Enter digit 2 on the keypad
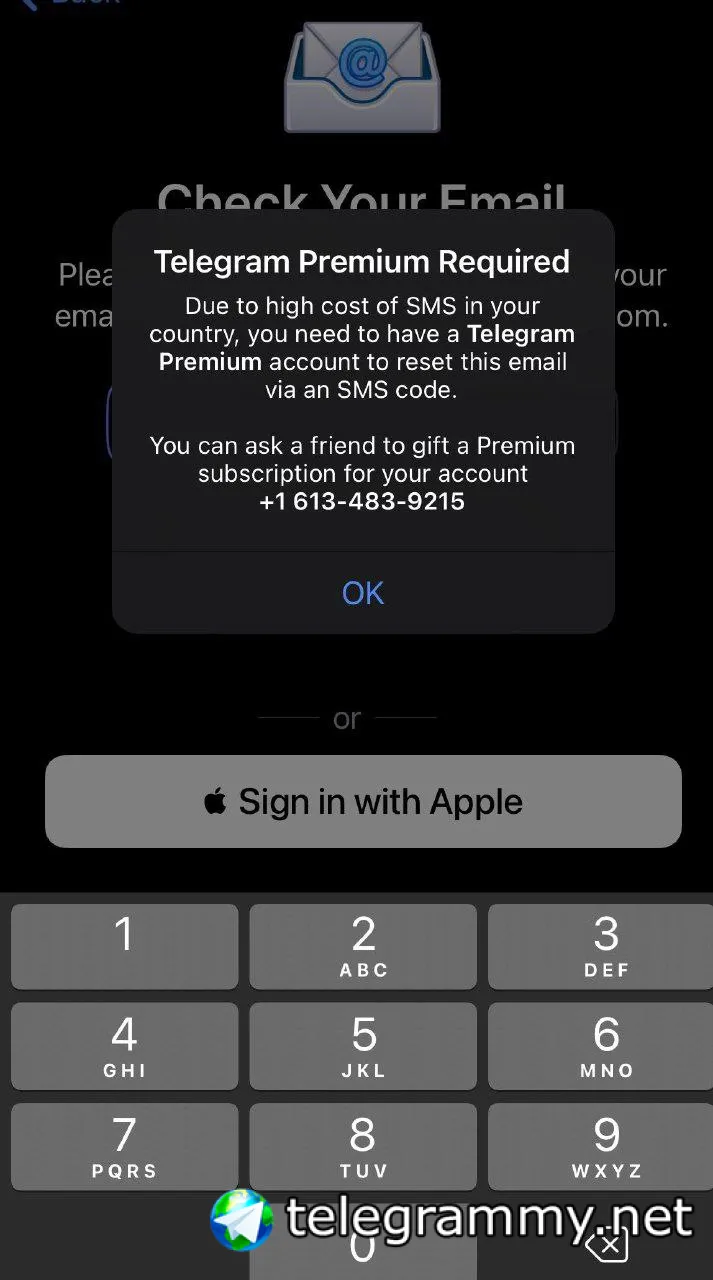Screen dimensions: 713x1280 (363, 946)
